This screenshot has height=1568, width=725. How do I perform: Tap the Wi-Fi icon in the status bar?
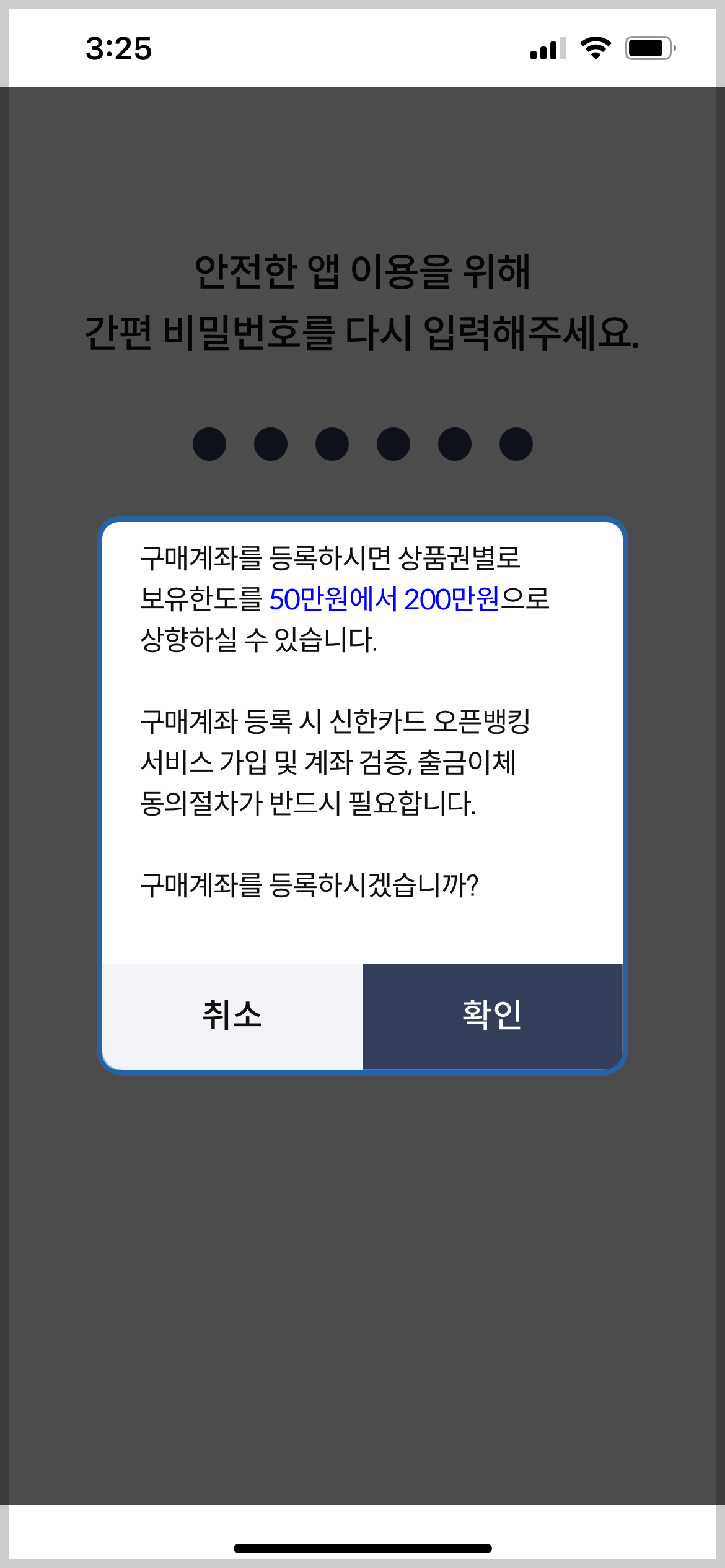pyautogui.click(x=596, y=48)
